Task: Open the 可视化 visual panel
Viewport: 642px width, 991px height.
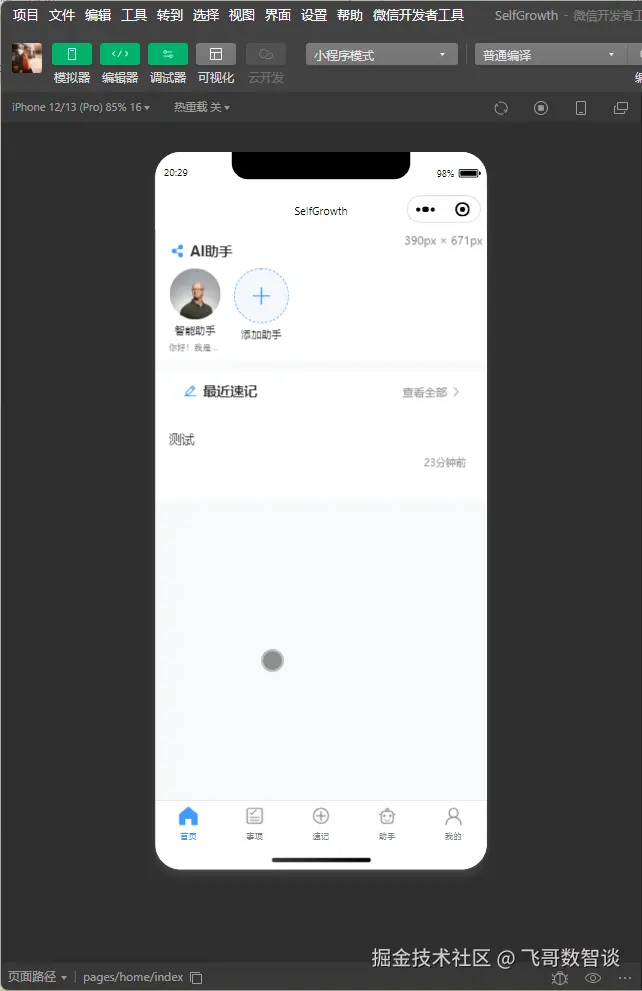Action: (216, 54)
